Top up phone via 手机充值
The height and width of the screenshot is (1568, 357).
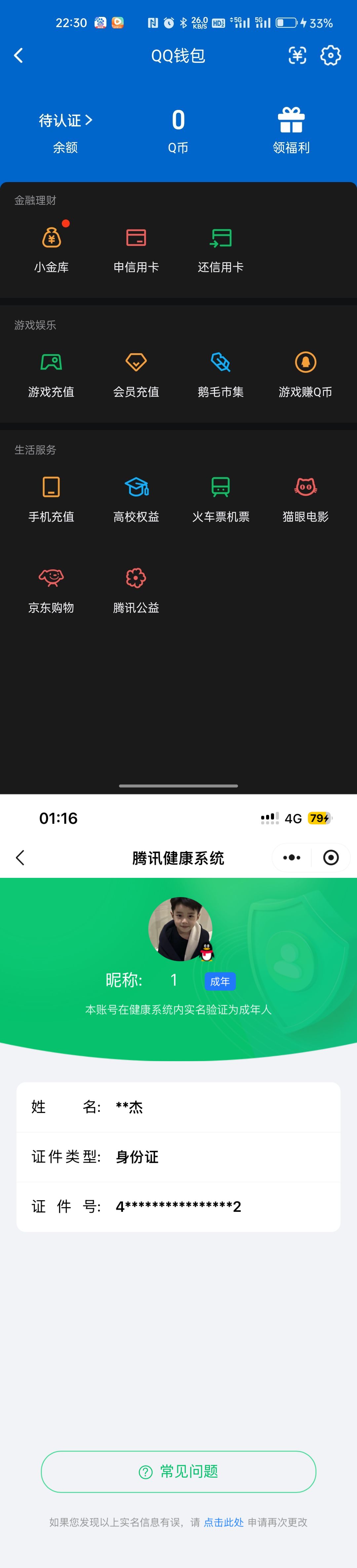point(51,499)
